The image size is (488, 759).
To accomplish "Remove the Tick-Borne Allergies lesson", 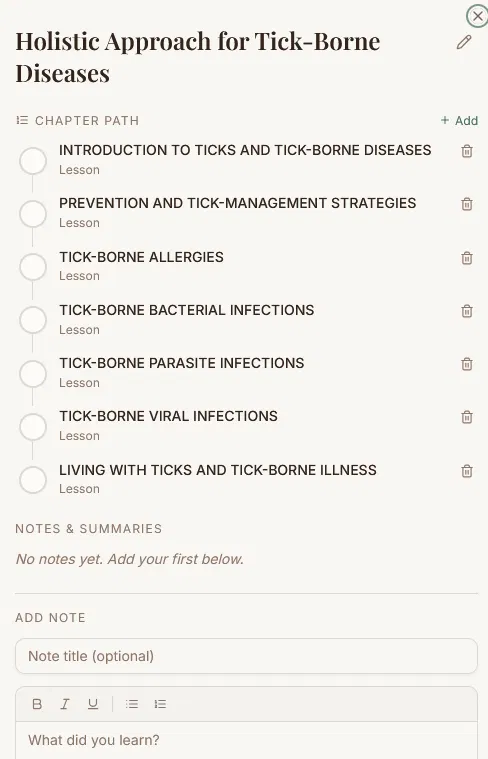I will pos(467,258).
